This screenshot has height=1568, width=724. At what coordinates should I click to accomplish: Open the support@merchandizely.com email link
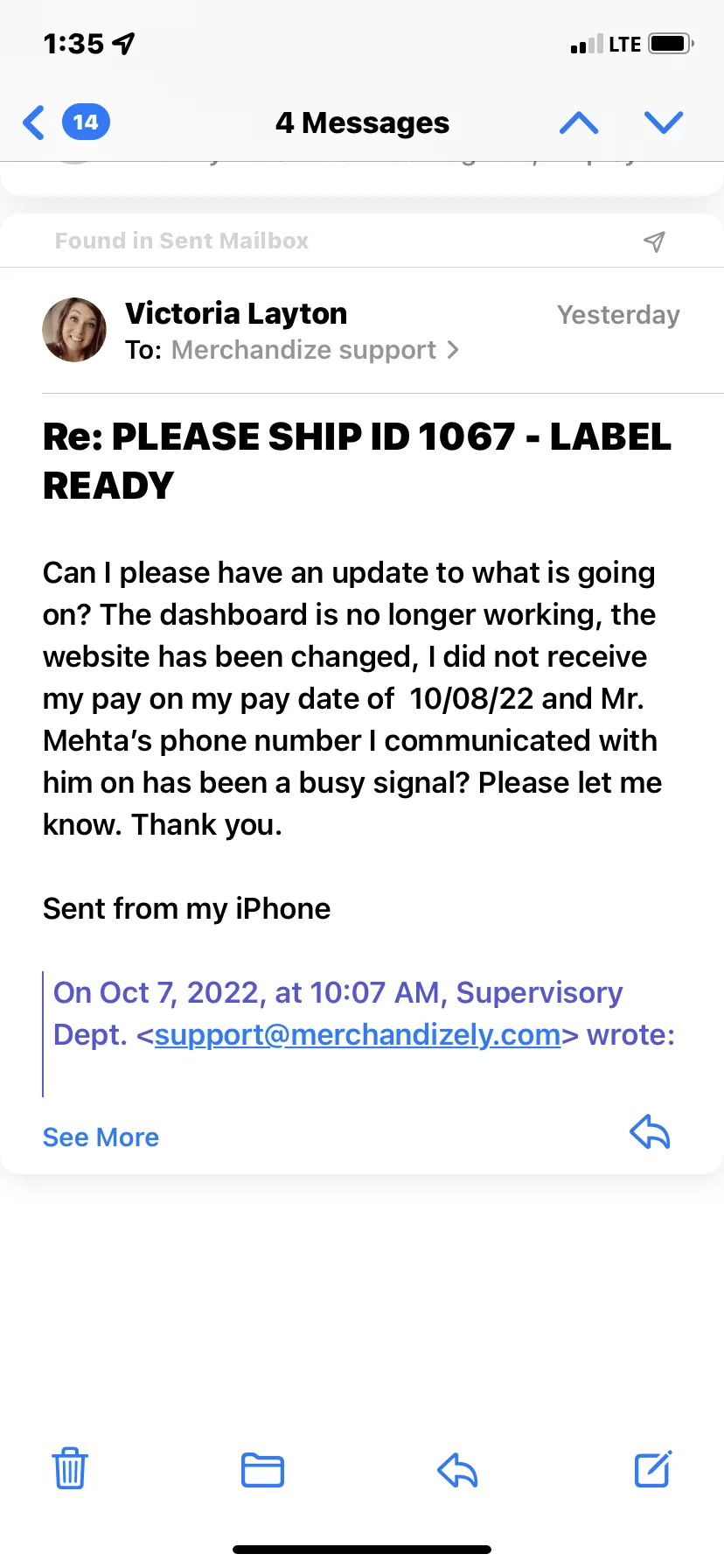pyautogui.click(x=358, y=1034)
